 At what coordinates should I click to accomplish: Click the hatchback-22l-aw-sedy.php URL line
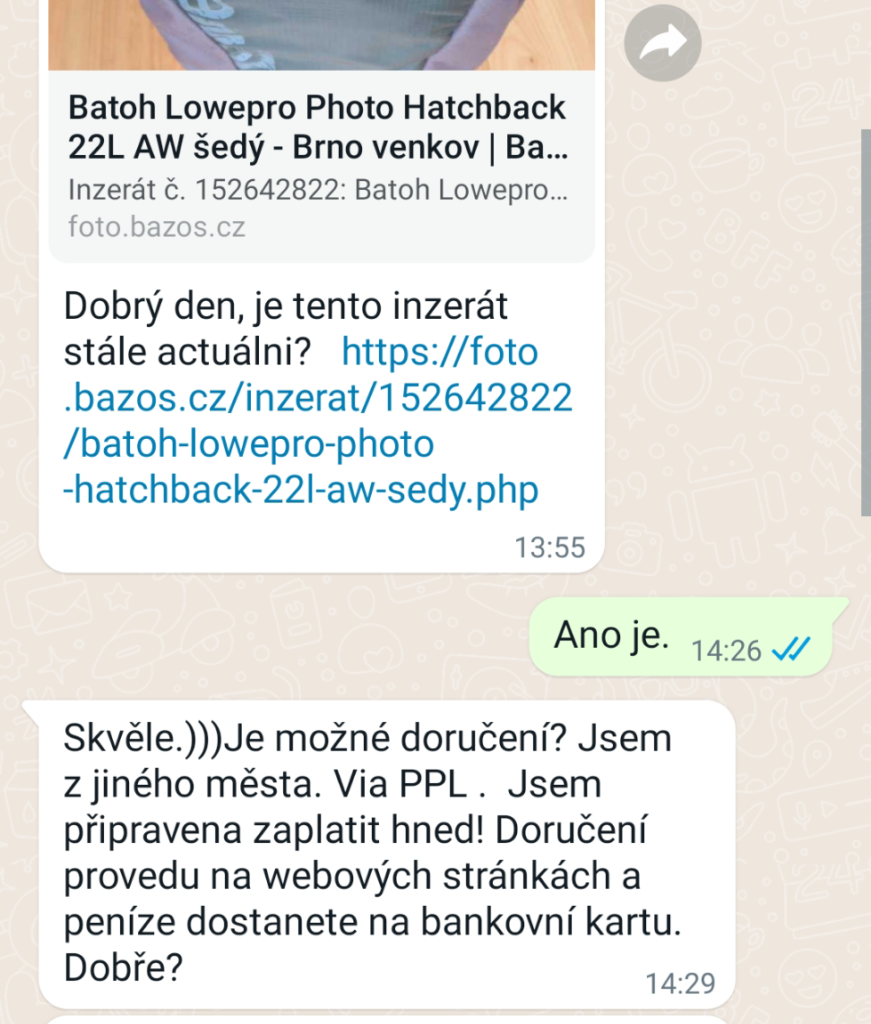(302, 490)
